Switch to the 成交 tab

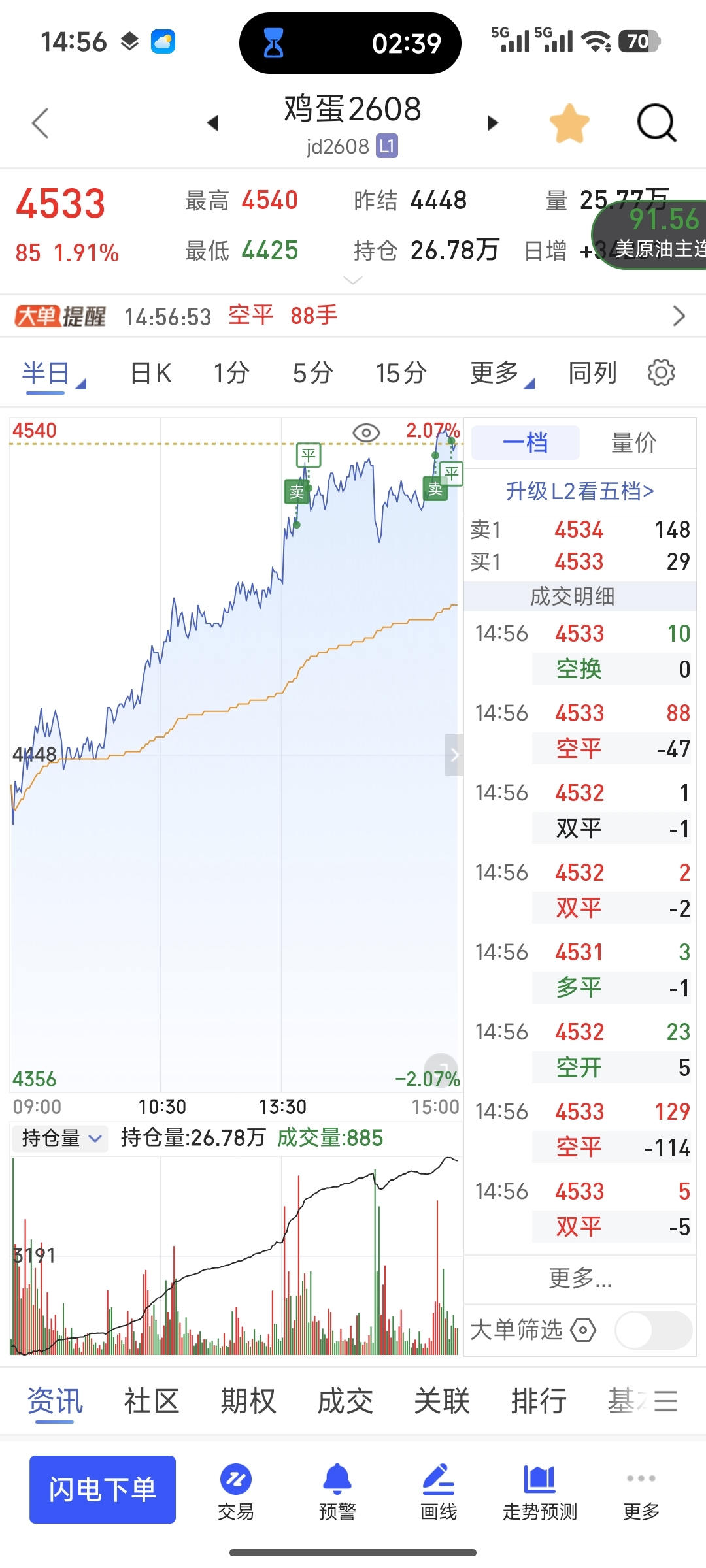[345, 1401]
